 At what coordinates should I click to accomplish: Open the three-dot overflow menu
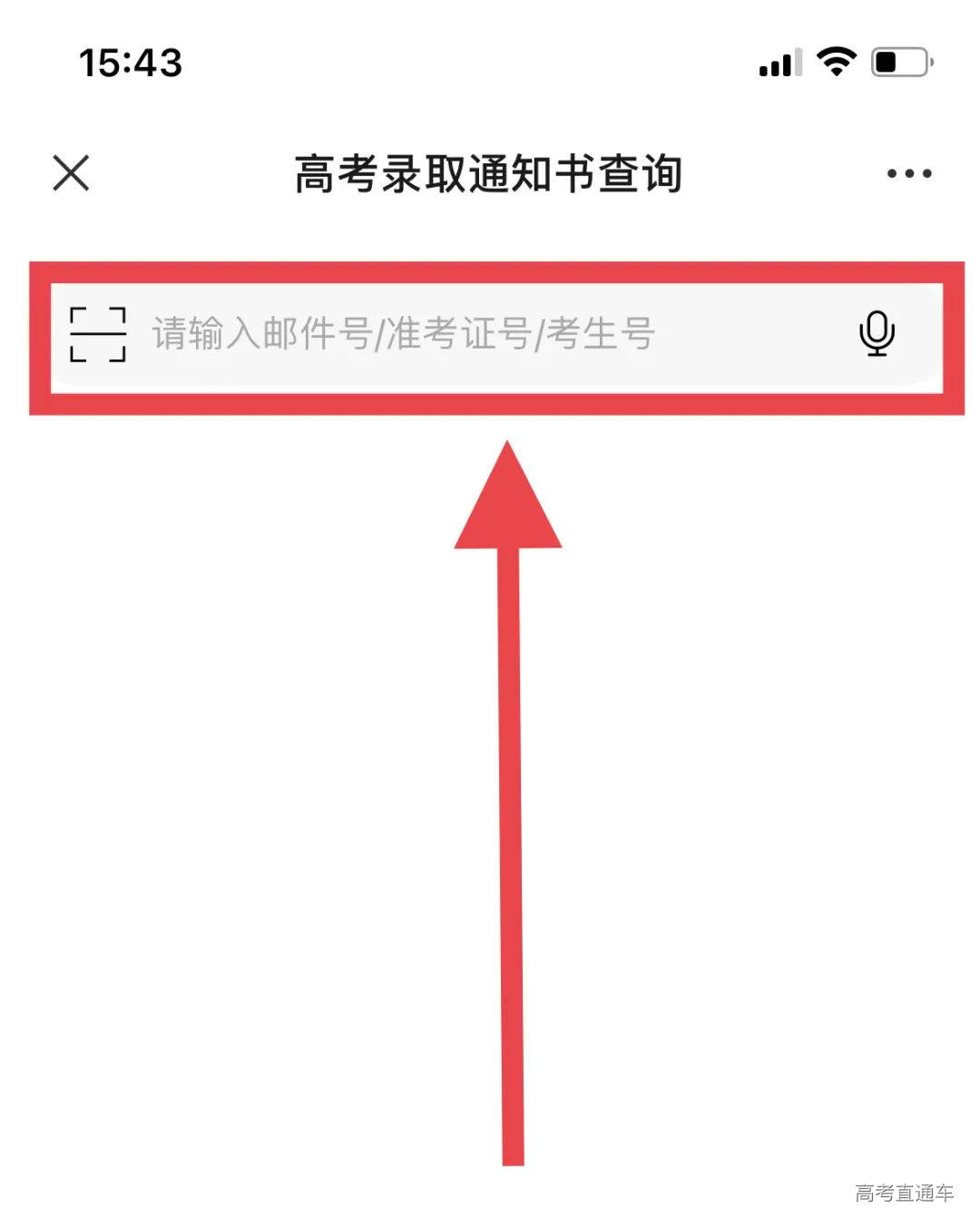(x=908, y=173)
